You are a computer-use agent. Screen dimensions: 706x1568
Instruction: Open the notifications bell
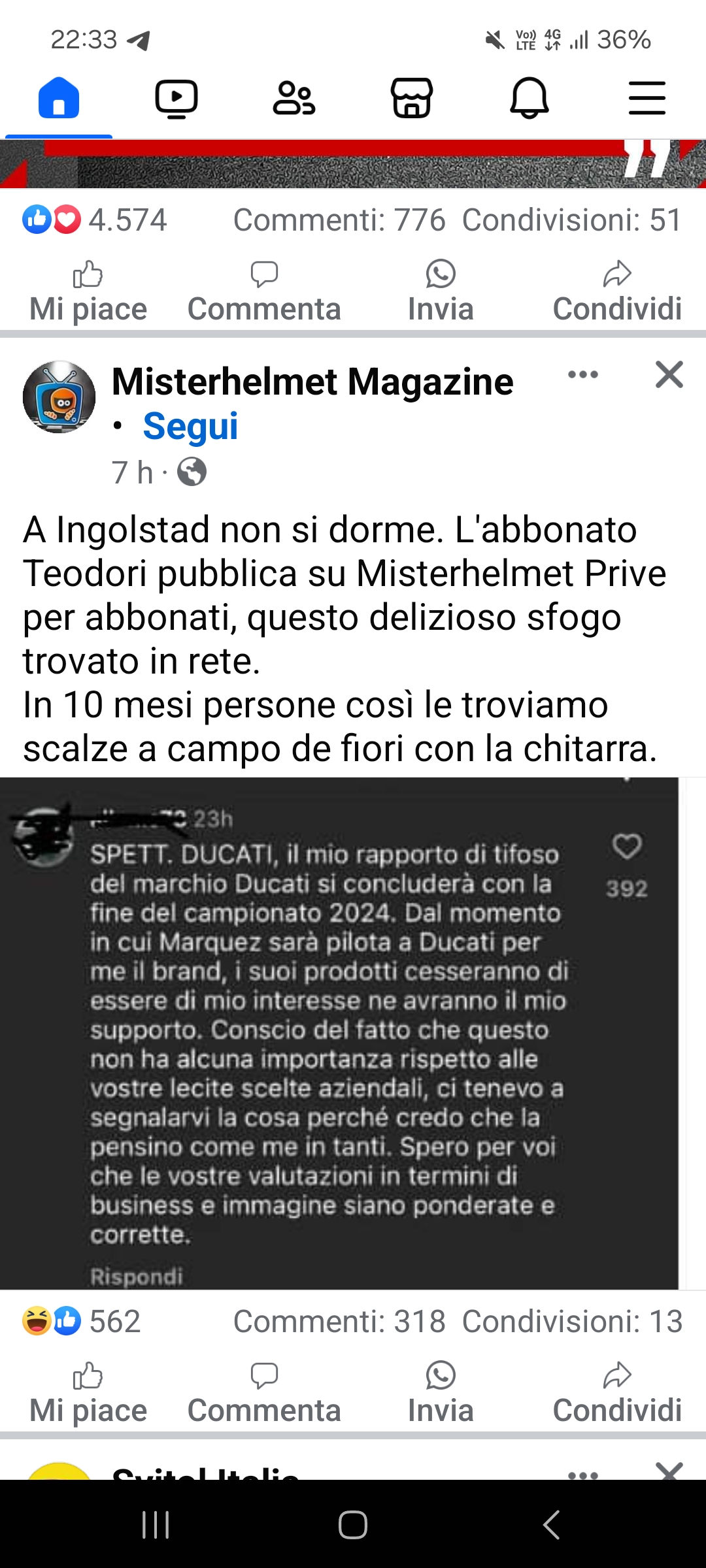(529, 98)
